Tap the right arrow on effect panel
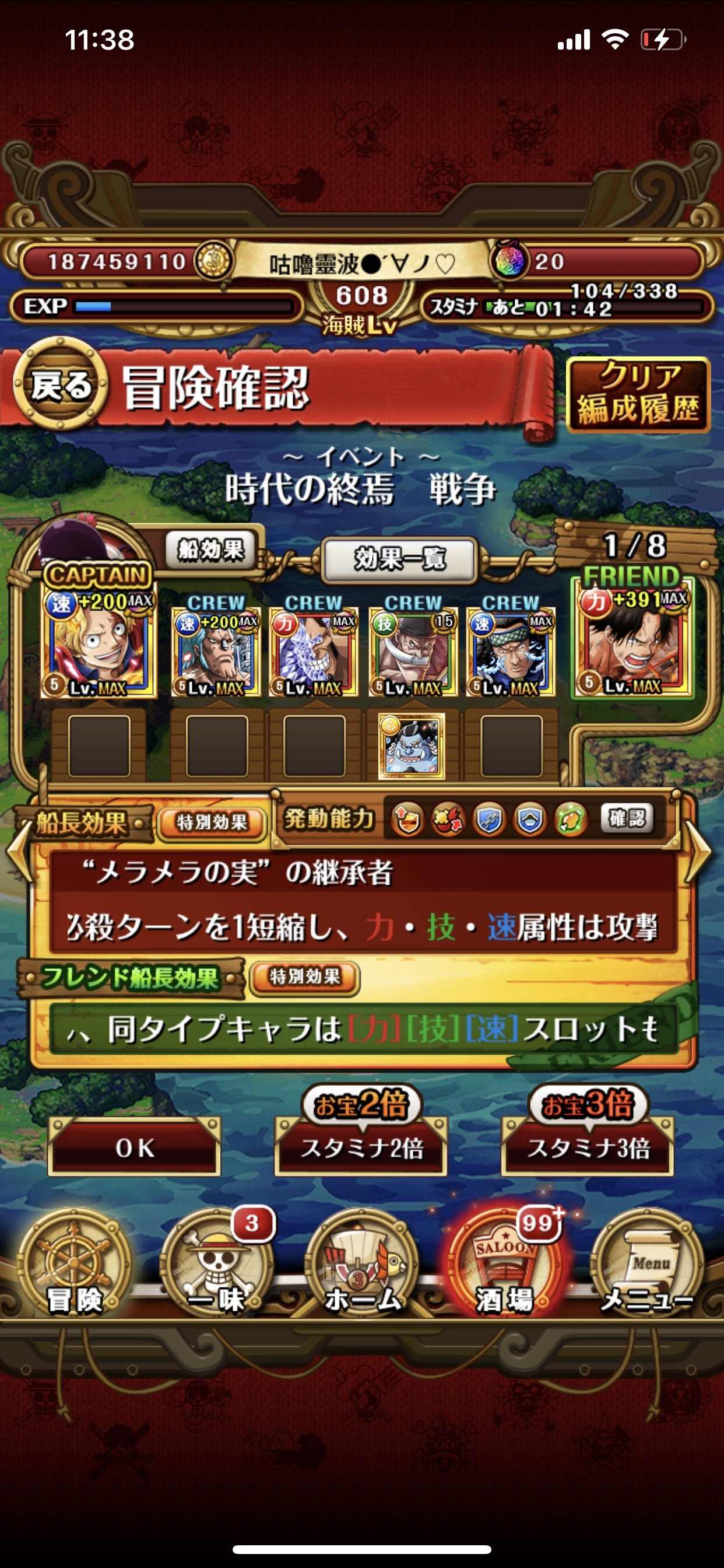724x1568 pixels. point(699,850)
